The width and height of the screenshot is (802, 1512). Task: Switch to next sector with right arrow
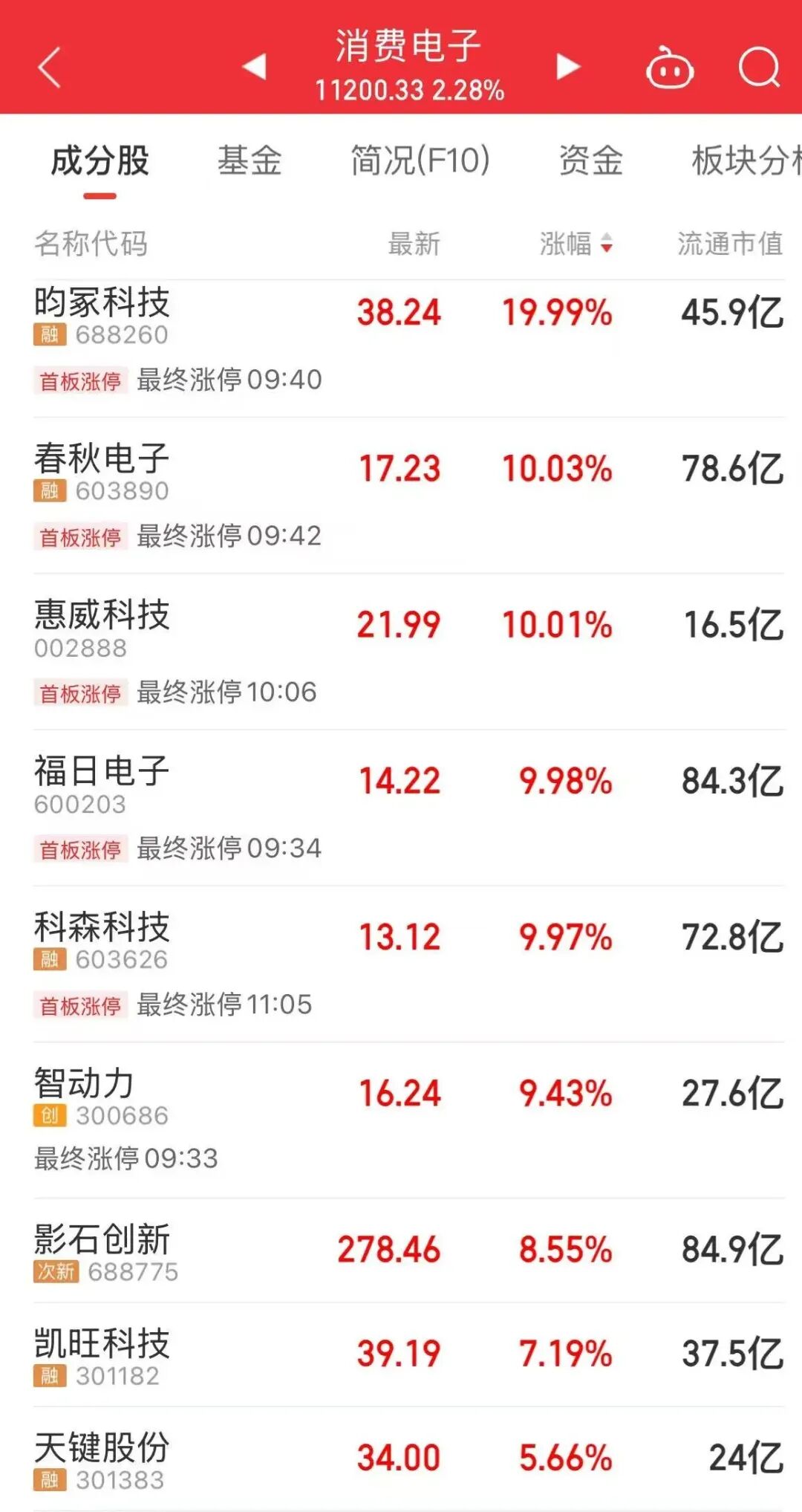pos(567,67)
